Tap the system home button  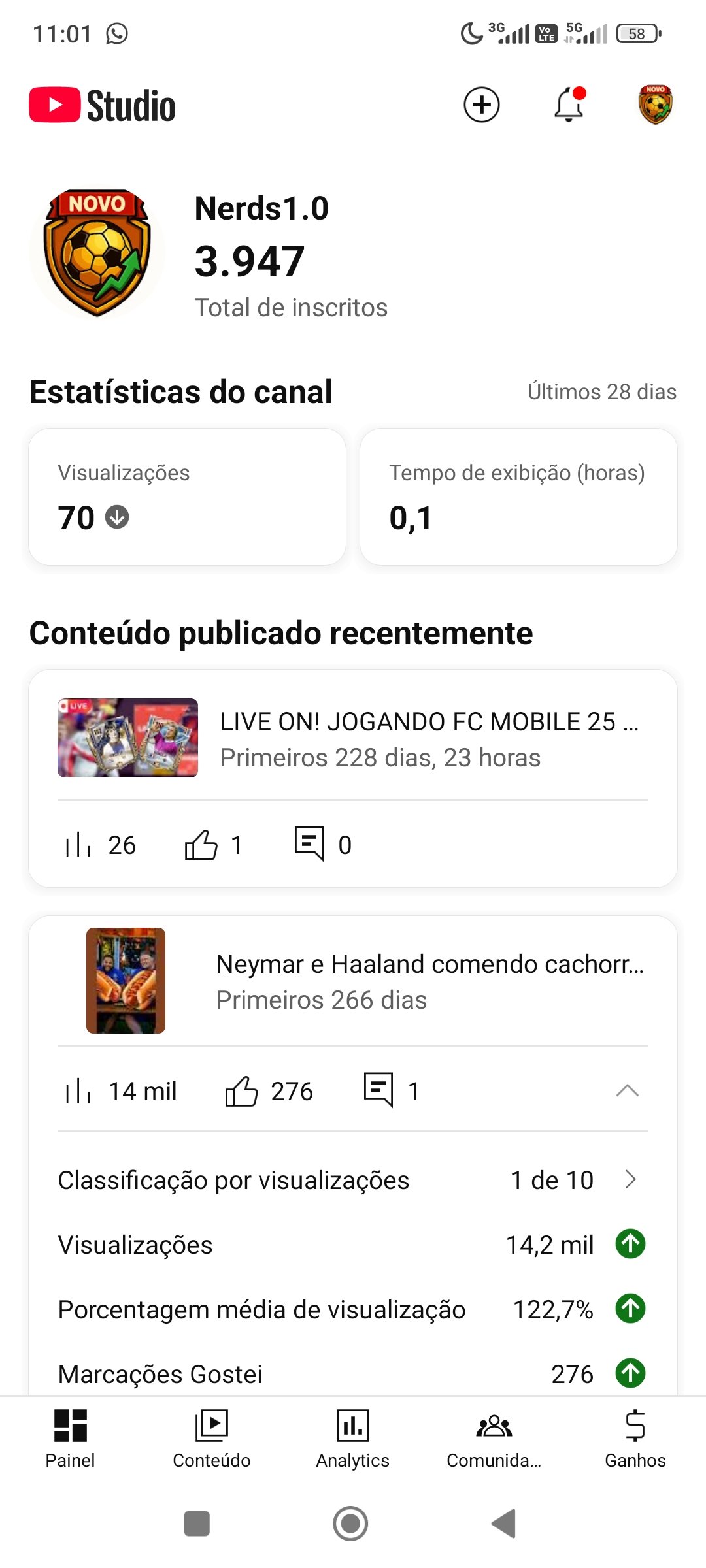click(350, 1524)
